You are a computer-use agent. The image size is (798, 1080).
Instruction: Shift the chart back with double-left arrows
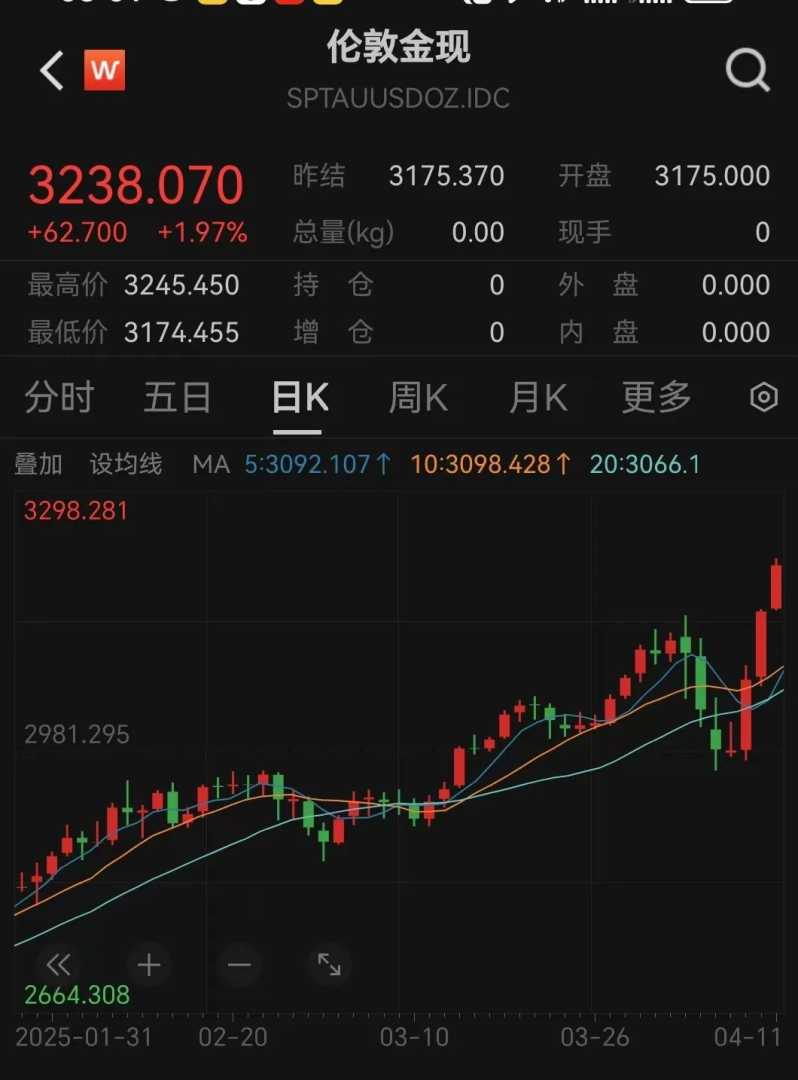coord(59,965)
